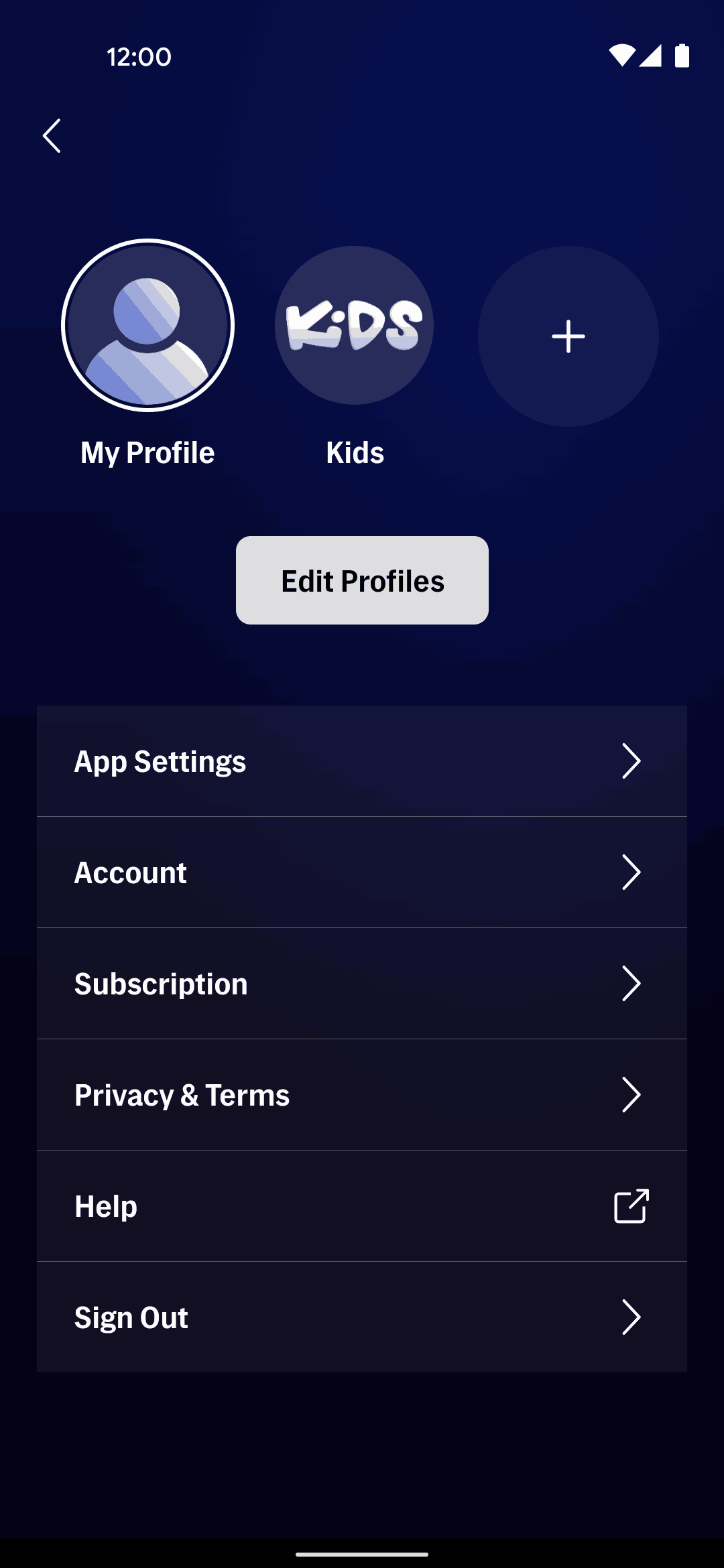
Task: Open the Account row
Action: [x=362, y=872]
